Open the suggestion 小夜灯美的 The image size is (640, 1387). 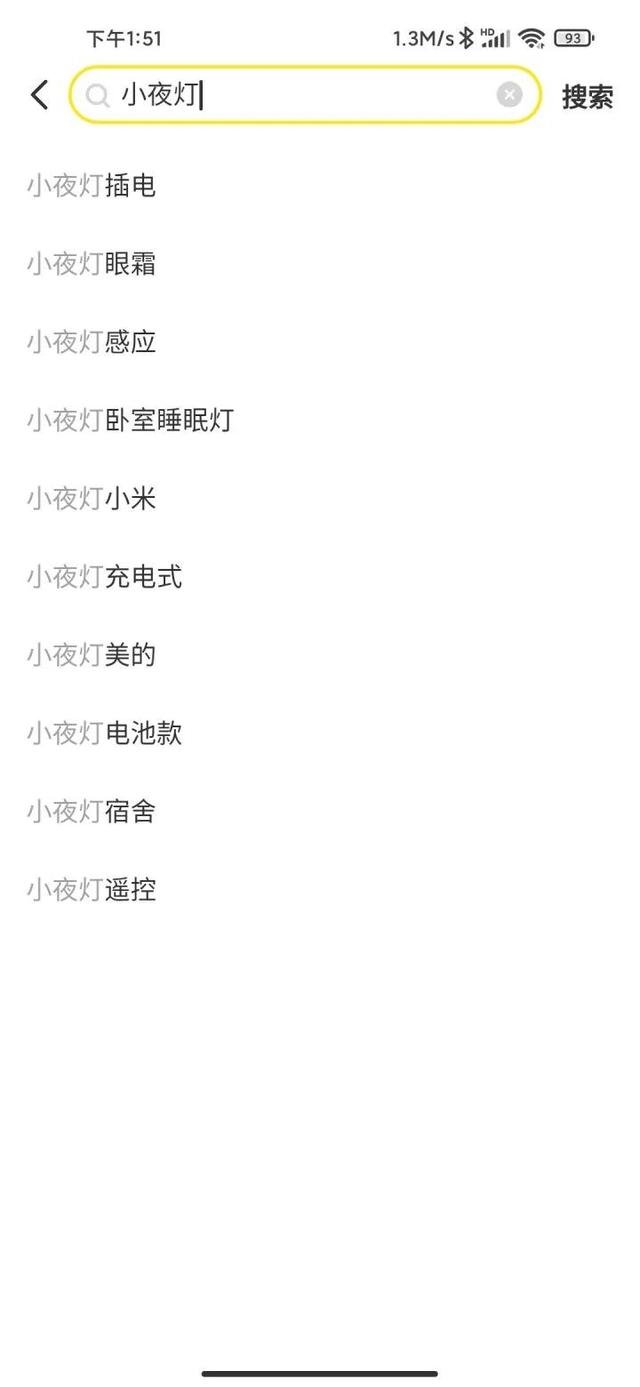91,655
